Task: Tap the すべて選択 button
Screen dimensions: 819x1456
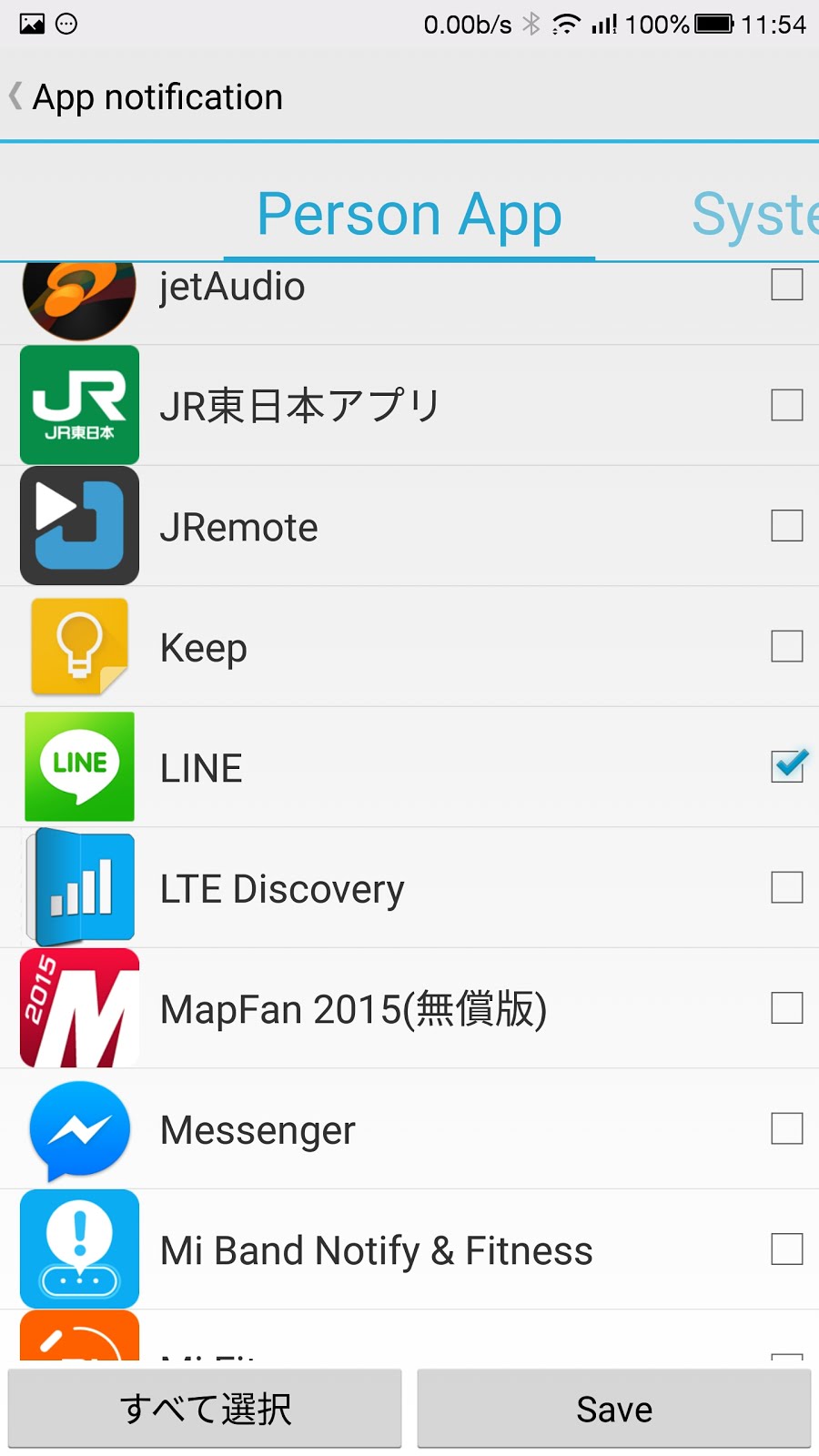Action: (x=205, y=1409)
